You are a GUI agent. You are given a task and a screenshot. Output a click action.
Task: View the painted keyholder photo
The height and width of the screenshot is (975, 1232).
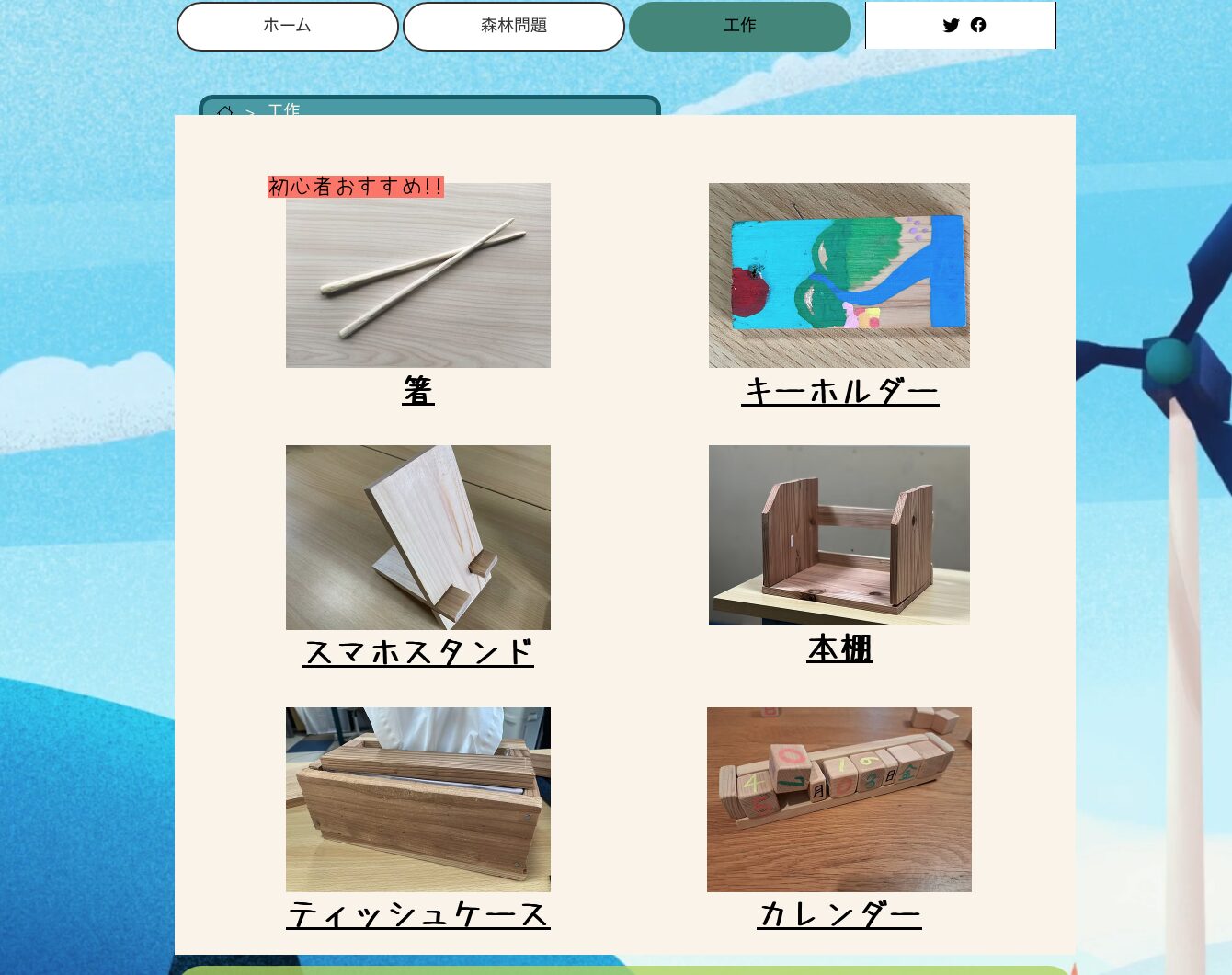tap(838, 275)
